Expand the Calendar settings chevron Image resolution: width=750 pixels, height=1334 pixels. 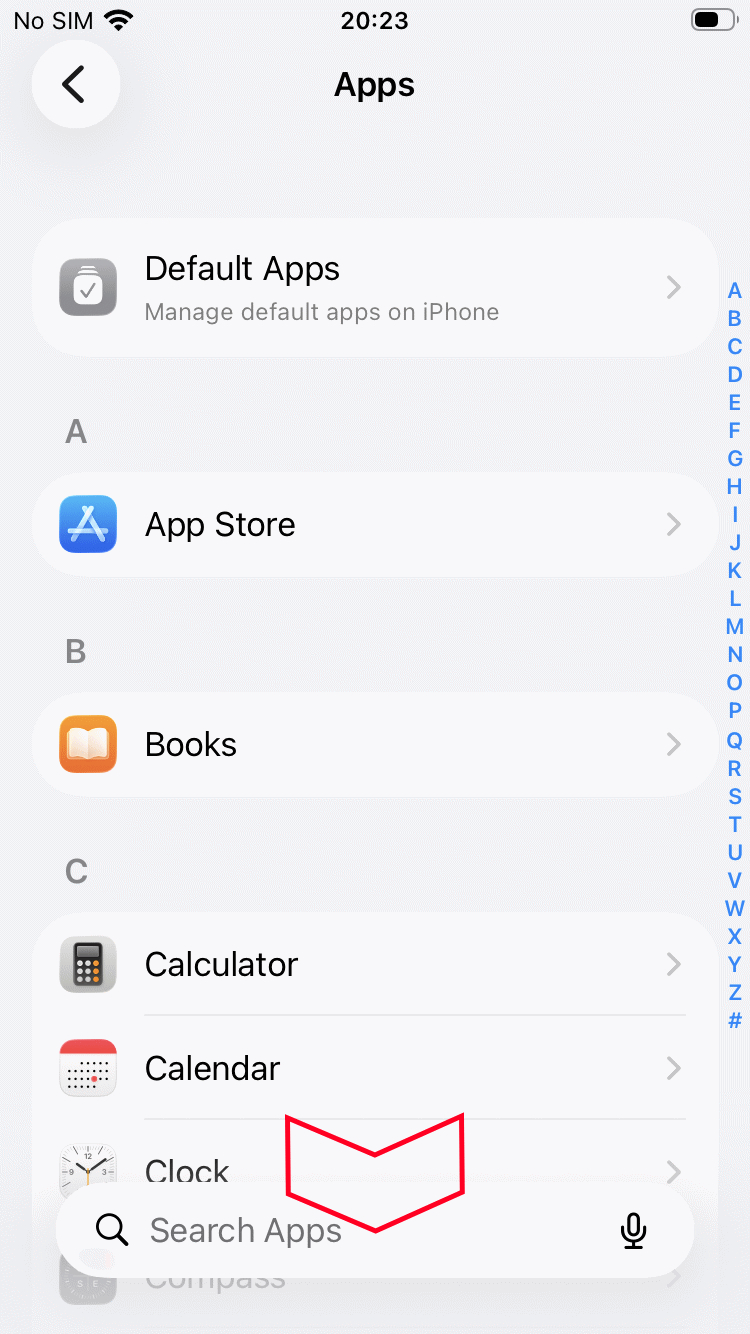tap(673, 1068)
